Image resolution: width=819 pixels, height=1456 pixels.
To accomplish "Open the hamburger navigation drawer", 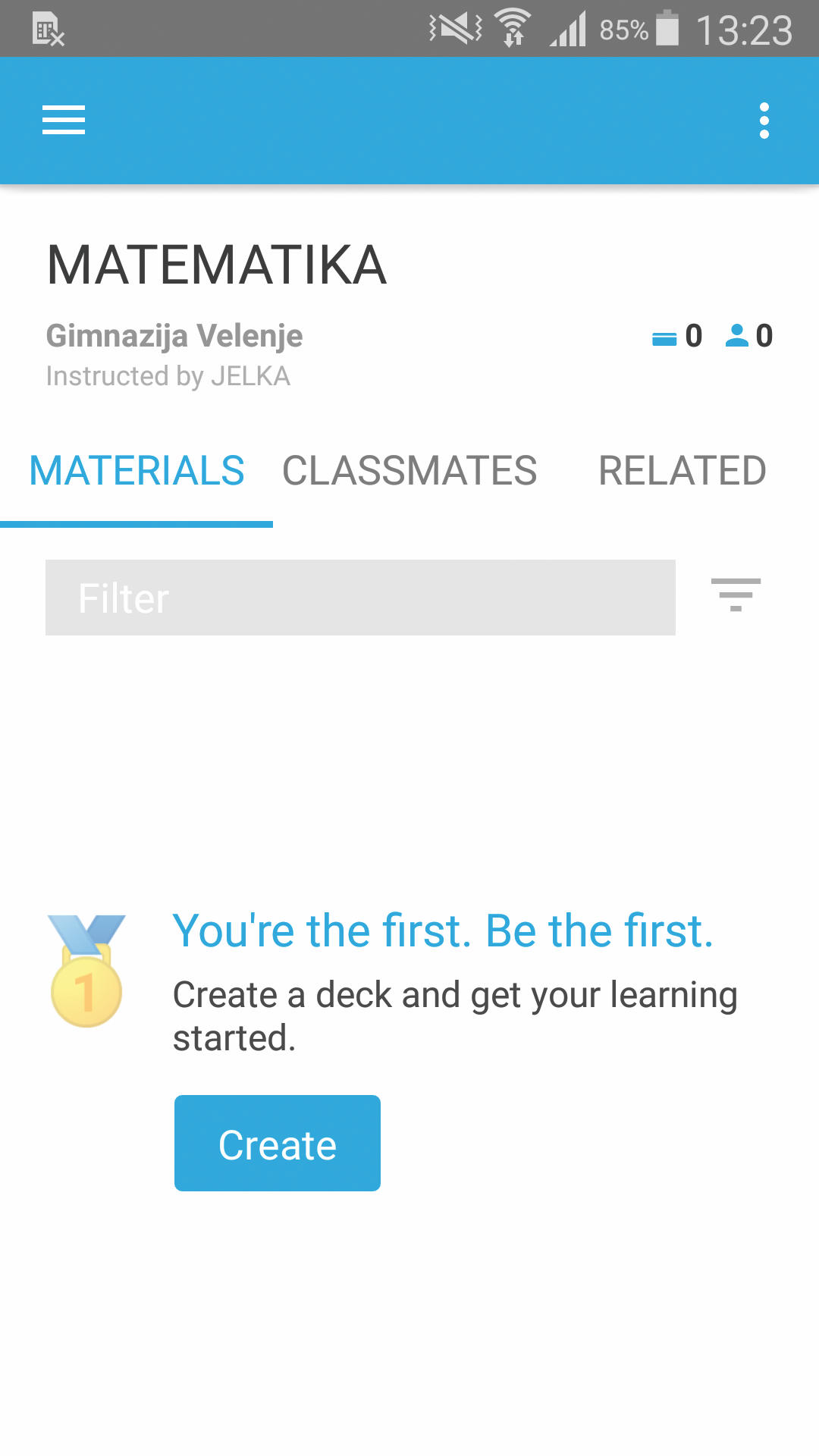I will click(64, 121).
